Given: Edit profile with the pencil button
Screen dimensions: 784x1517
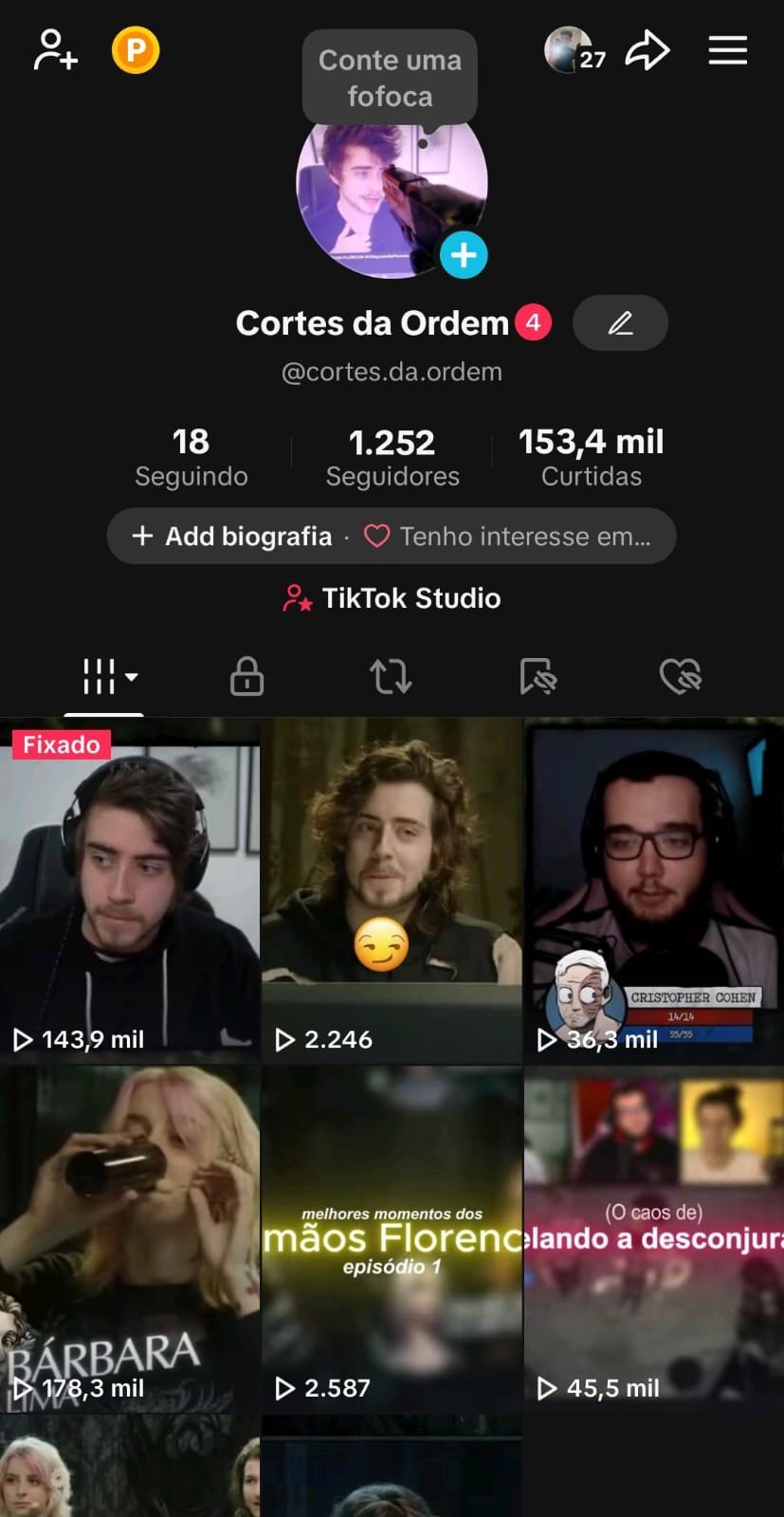Looking at the screenshot, I should (620, 323).
